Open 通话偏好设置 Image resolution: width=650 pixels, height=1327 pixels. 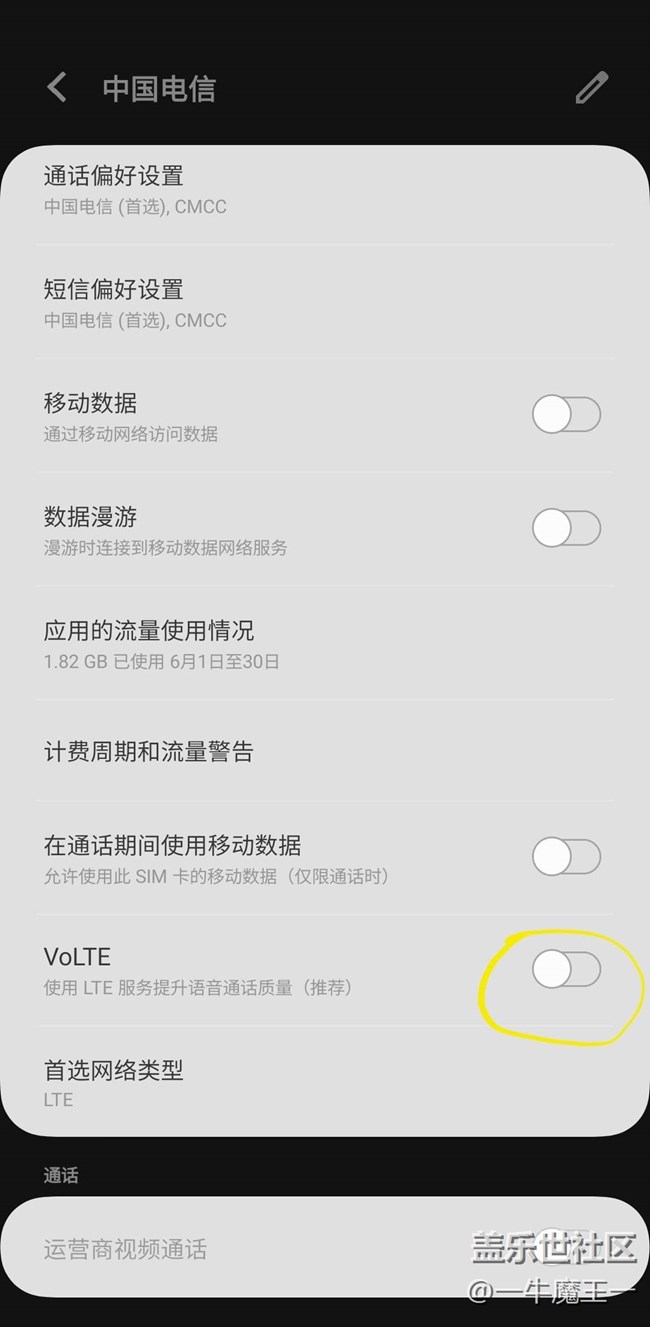(x=300, y=190)
